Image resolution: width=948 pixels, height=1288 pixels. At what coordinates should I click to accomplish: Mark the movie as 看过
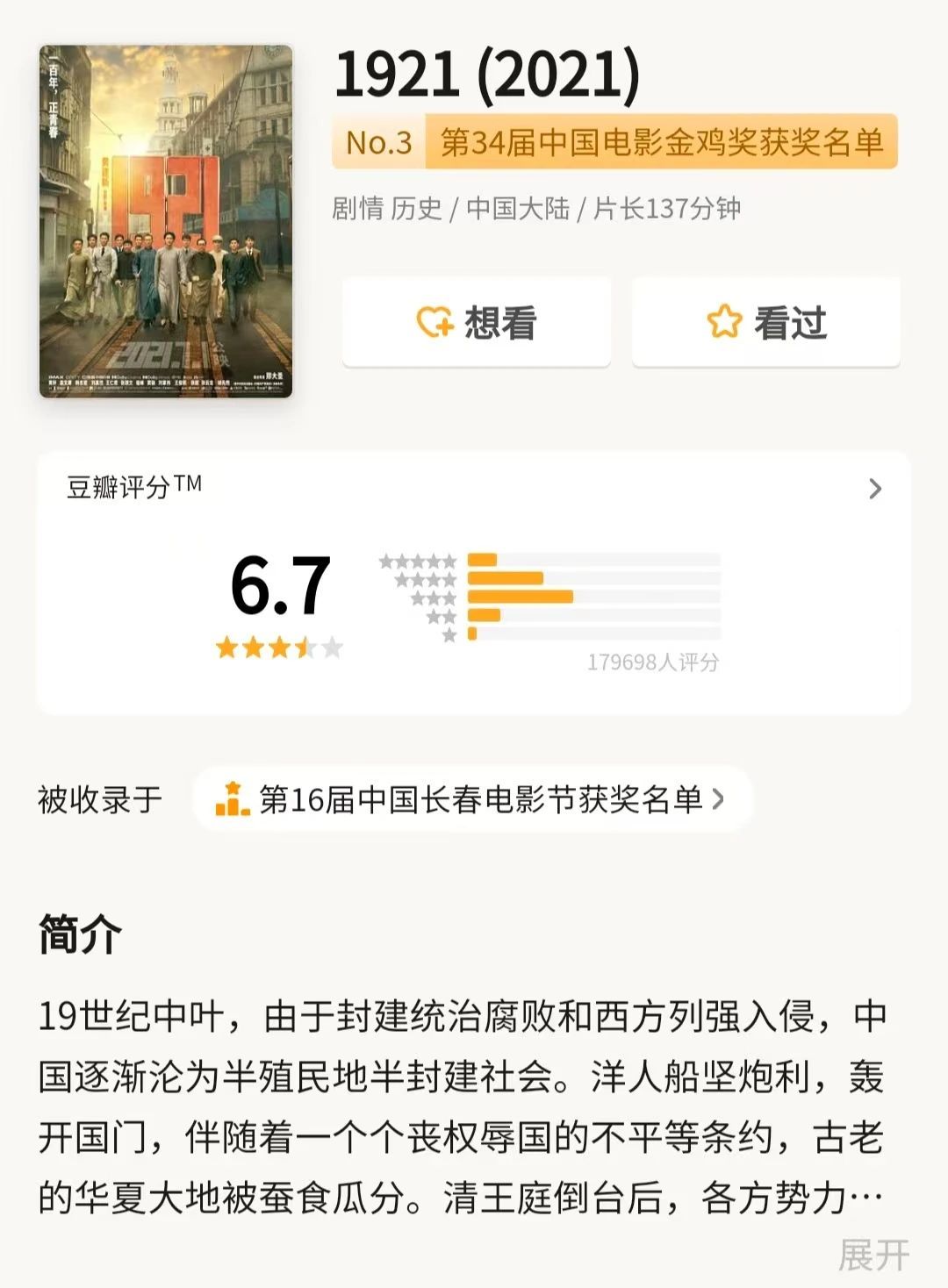click(x=766, y=322)
